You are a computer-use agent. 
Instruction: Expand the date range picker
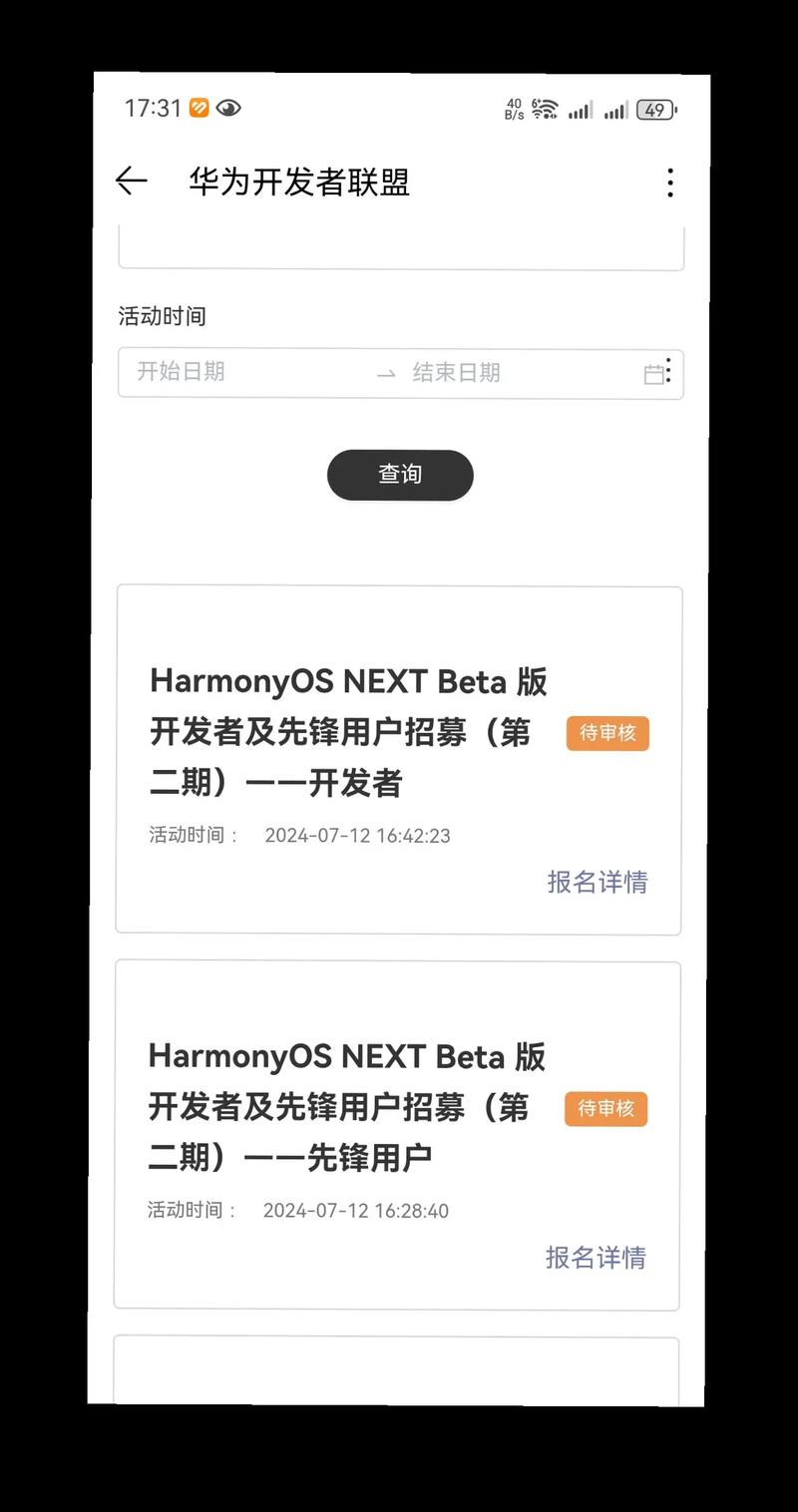399,373
